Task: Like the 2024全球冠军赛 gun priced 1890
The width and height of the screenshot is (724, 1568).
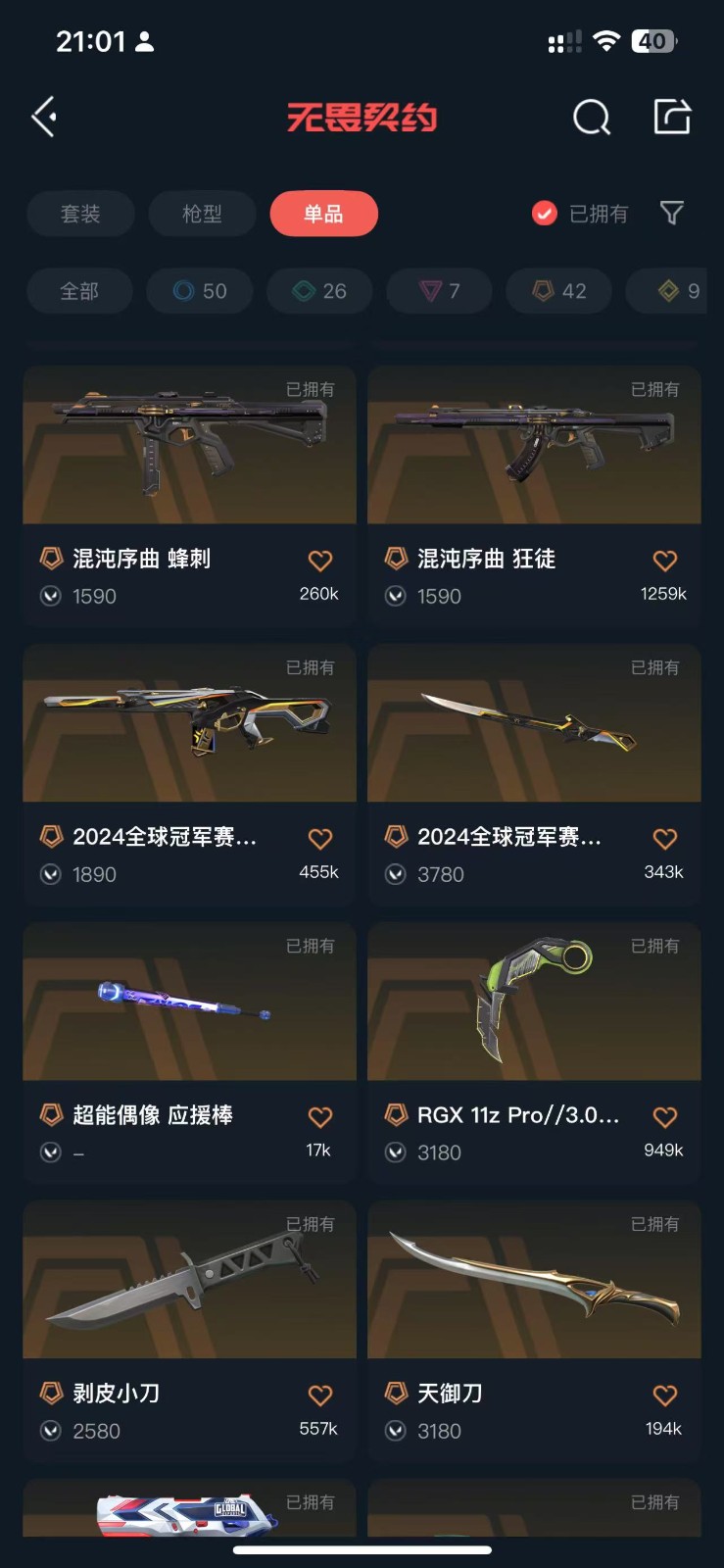Action: point(320,839)
